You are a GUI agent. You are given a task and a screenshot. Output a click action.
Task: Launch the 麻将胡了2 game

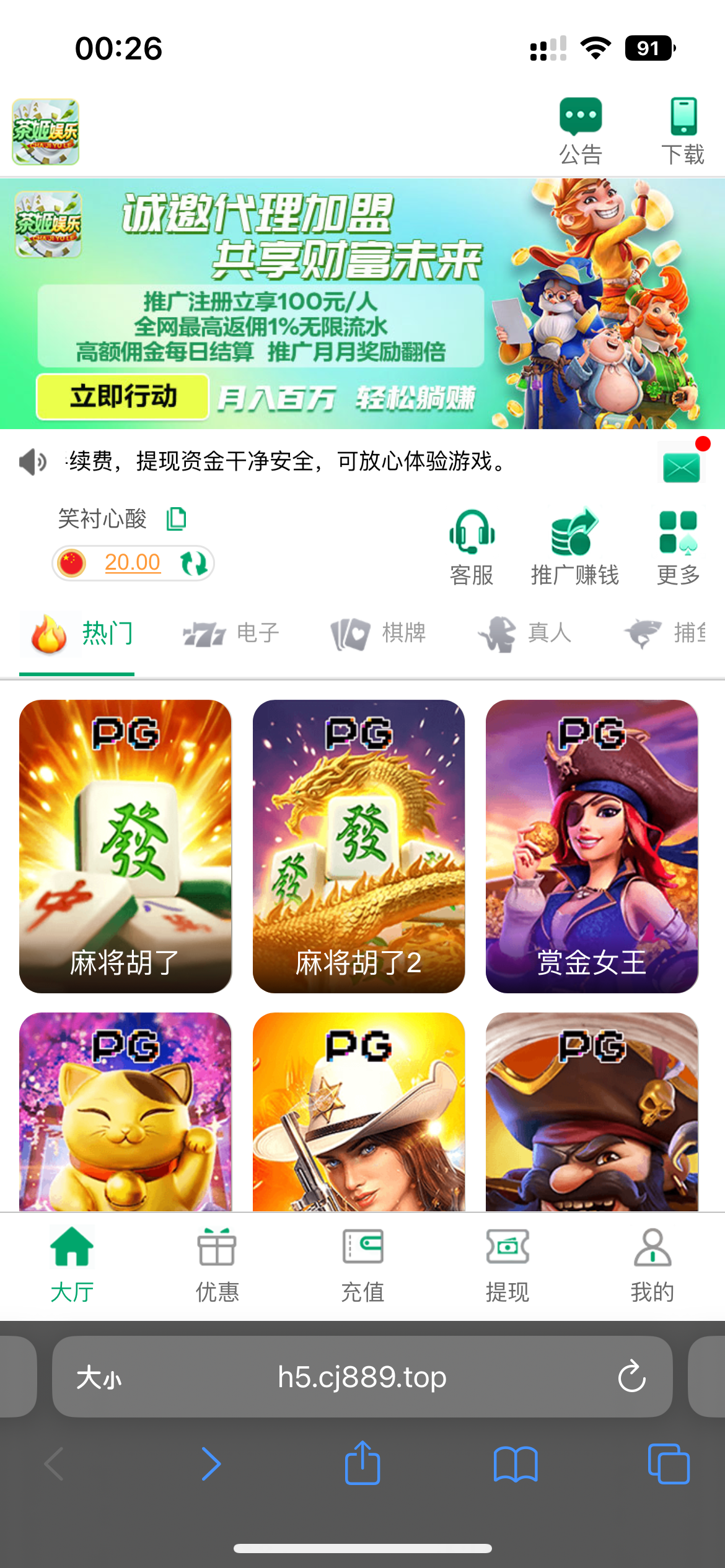click(359, 846)
